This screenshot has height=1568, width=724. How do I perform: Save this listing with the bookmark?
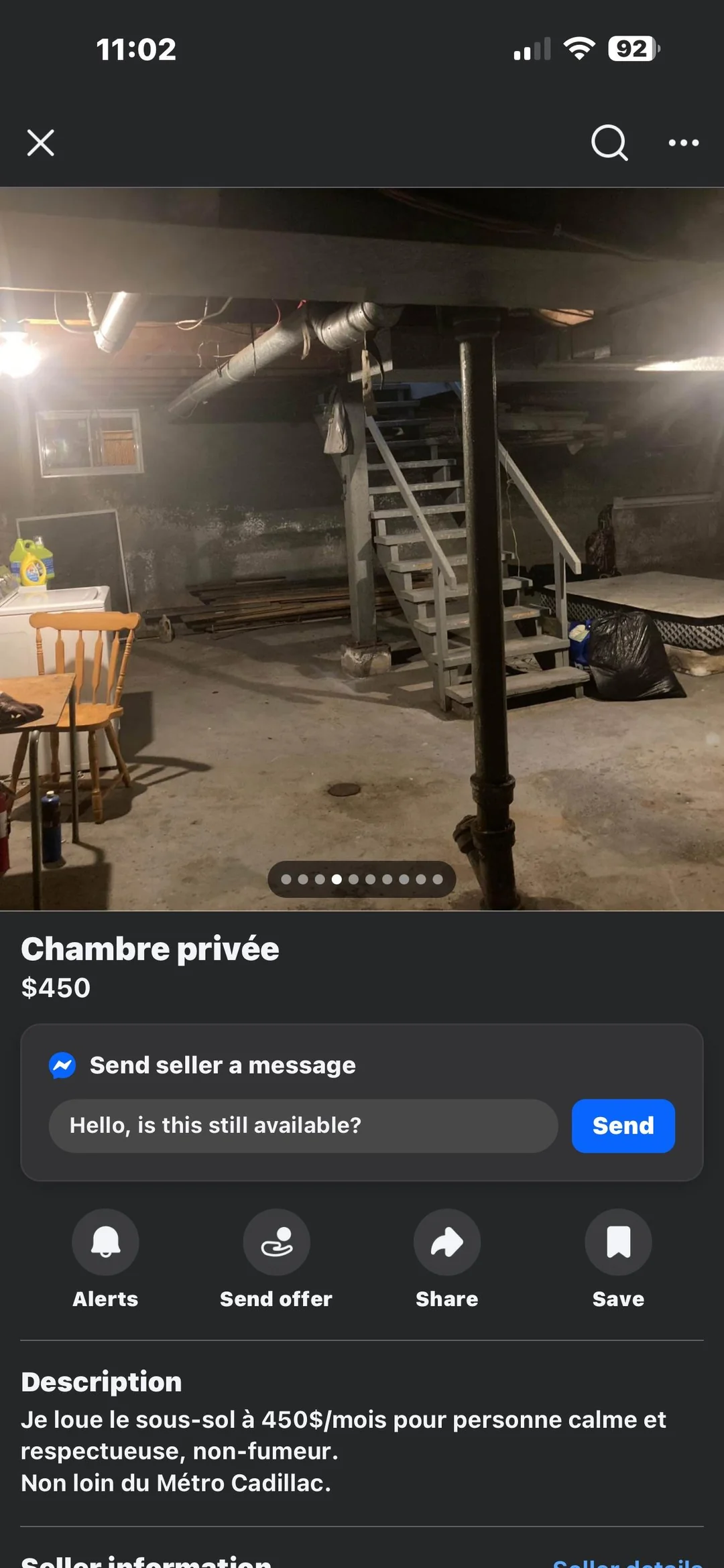coord(618,1242)
